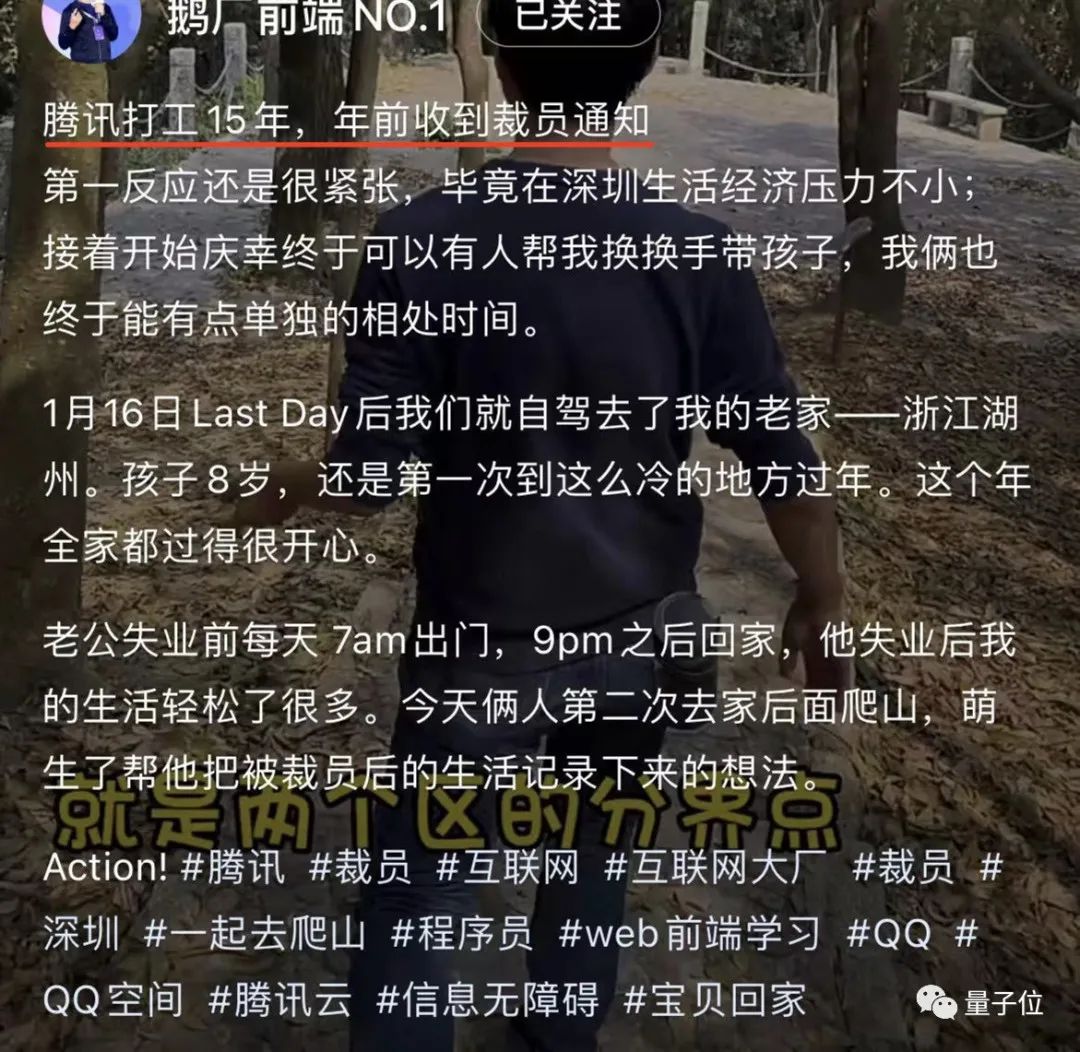The width and height of the screenshot is (1080, 1052).
Task: Open the #互联网大厂 hashtag
Action: pyautogui.click(x=716, y=868)
